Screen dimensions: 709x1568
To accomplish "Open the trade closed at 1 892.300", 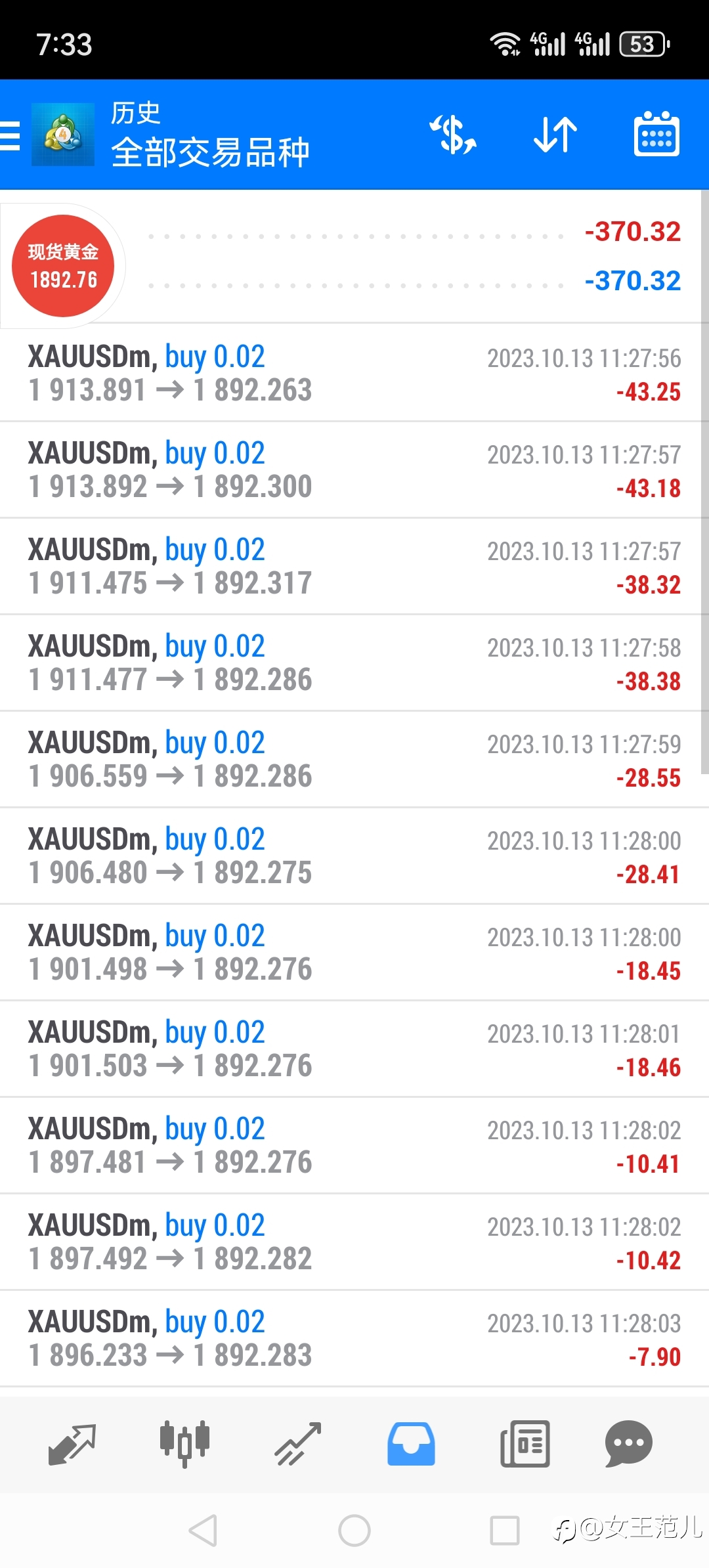I will (354, 469).
